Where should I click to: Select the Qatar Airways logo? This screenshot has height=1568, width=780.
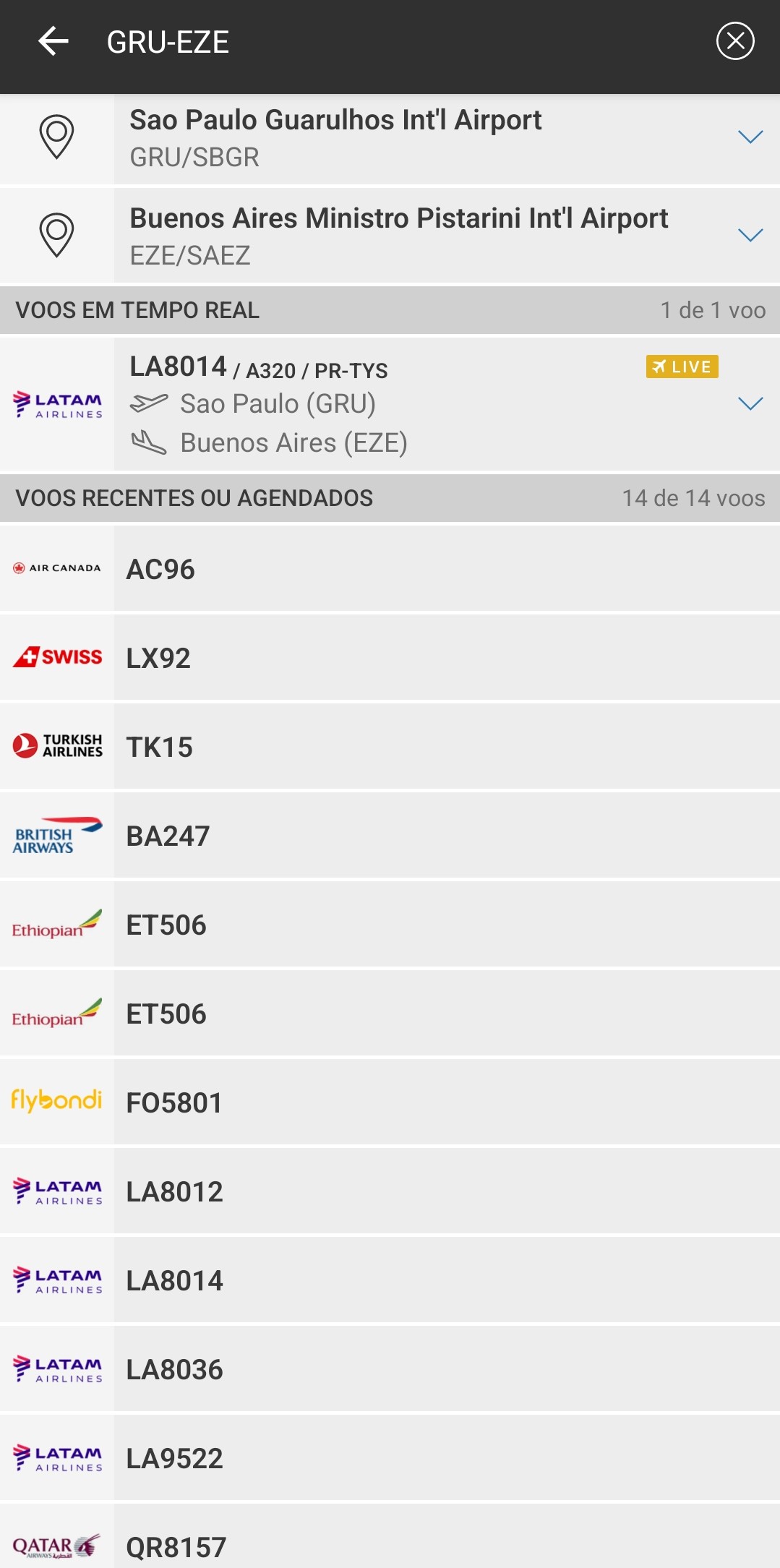56,1543
